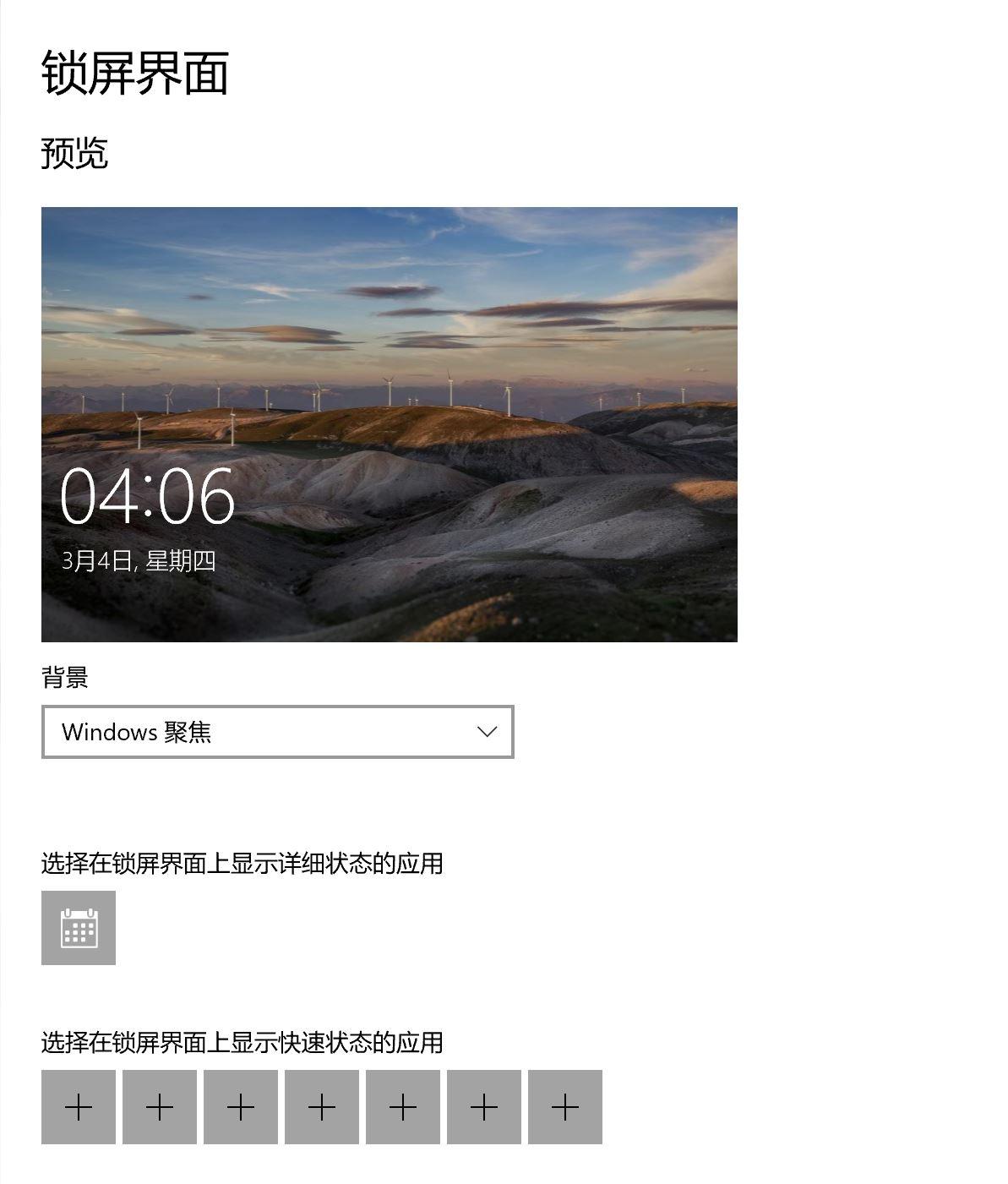Add the second quick status app
This screenshot has height=1184, width=1008.
[160, 1107]
